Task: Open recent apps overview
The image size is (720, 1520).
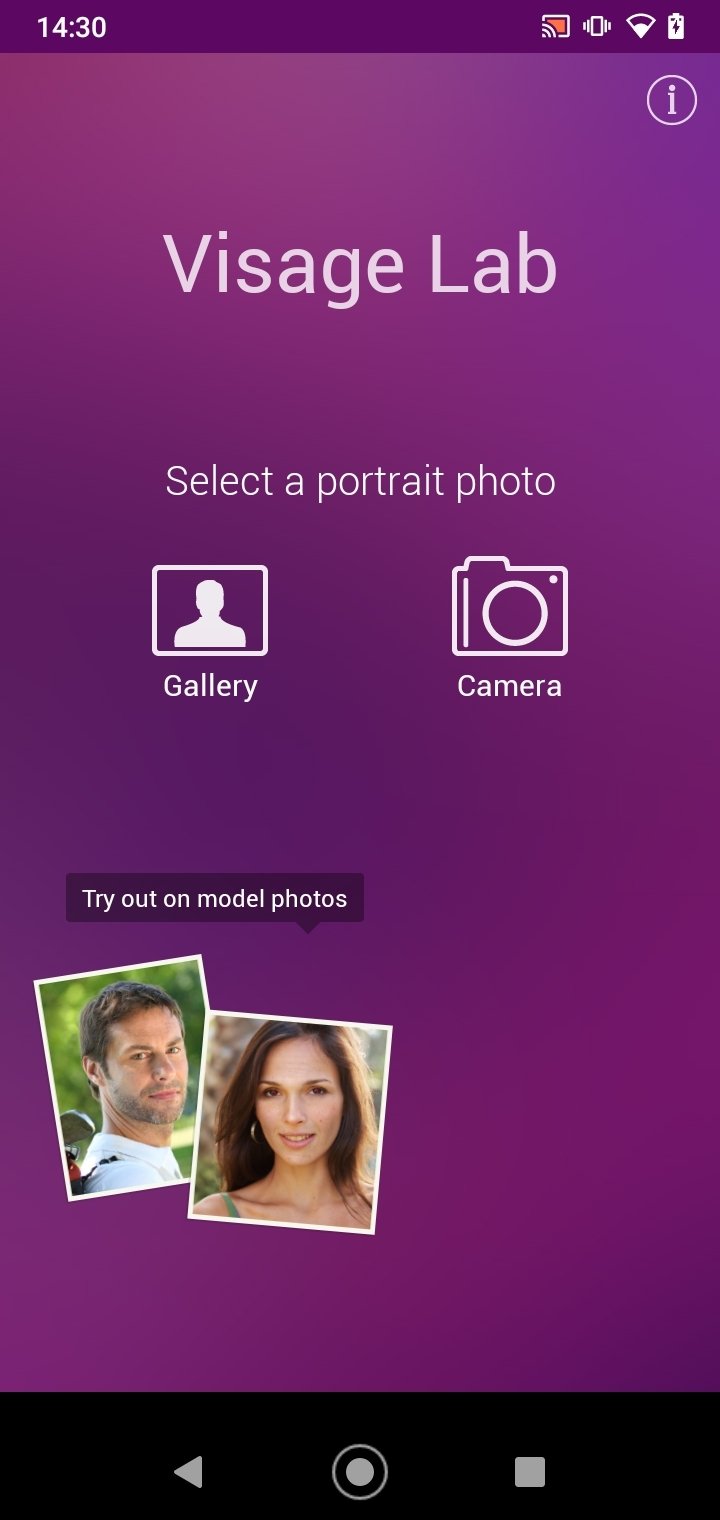Action: click(529, 1471)
